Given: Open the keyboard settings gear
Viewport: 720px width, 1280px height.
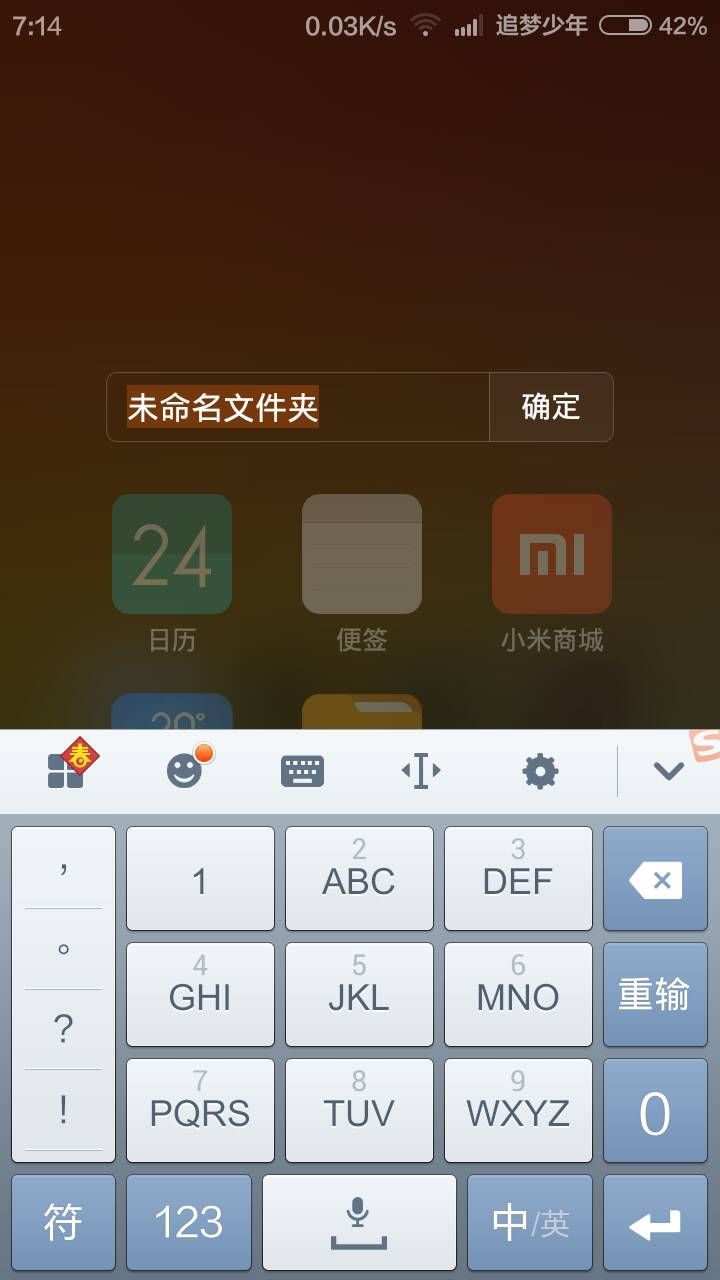Looking at the screenshot, I should pos(540,771).
